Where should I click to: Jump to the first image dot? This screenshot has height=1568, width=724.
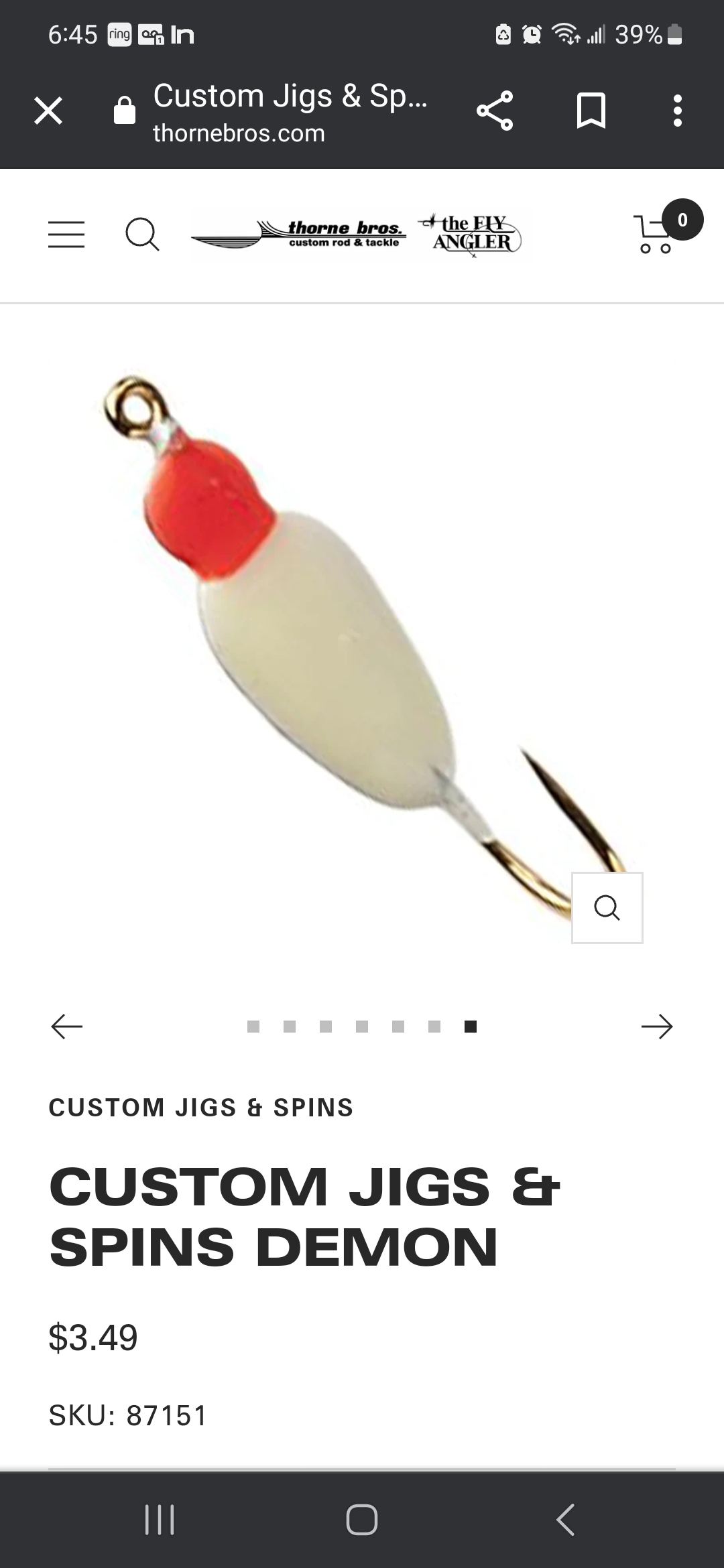[253, 1027]
